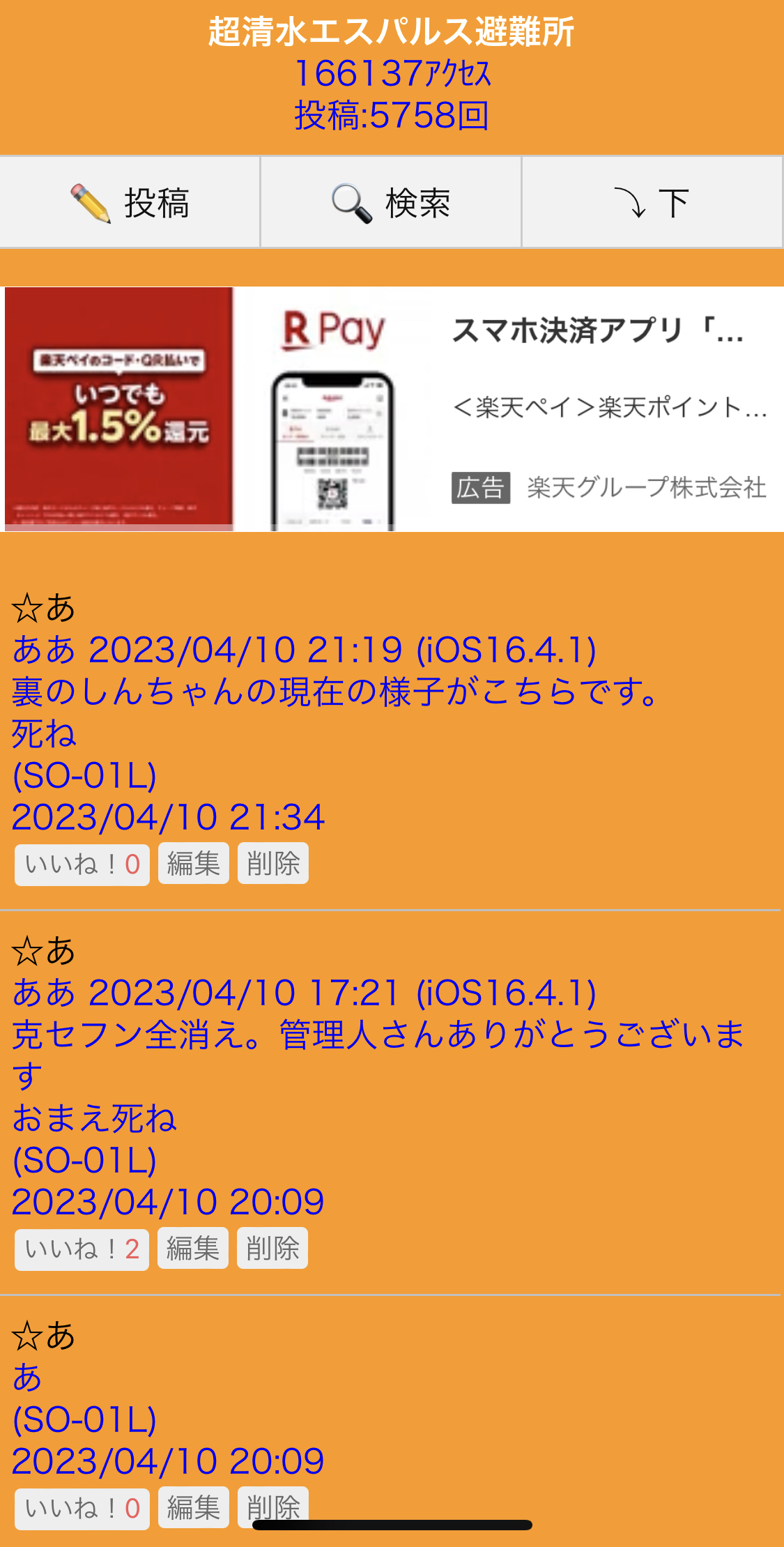This screenshot has height=1547, width=784.
Task: Open the 検索 search button
Action: pyautogui.click(x=391, y=203)
